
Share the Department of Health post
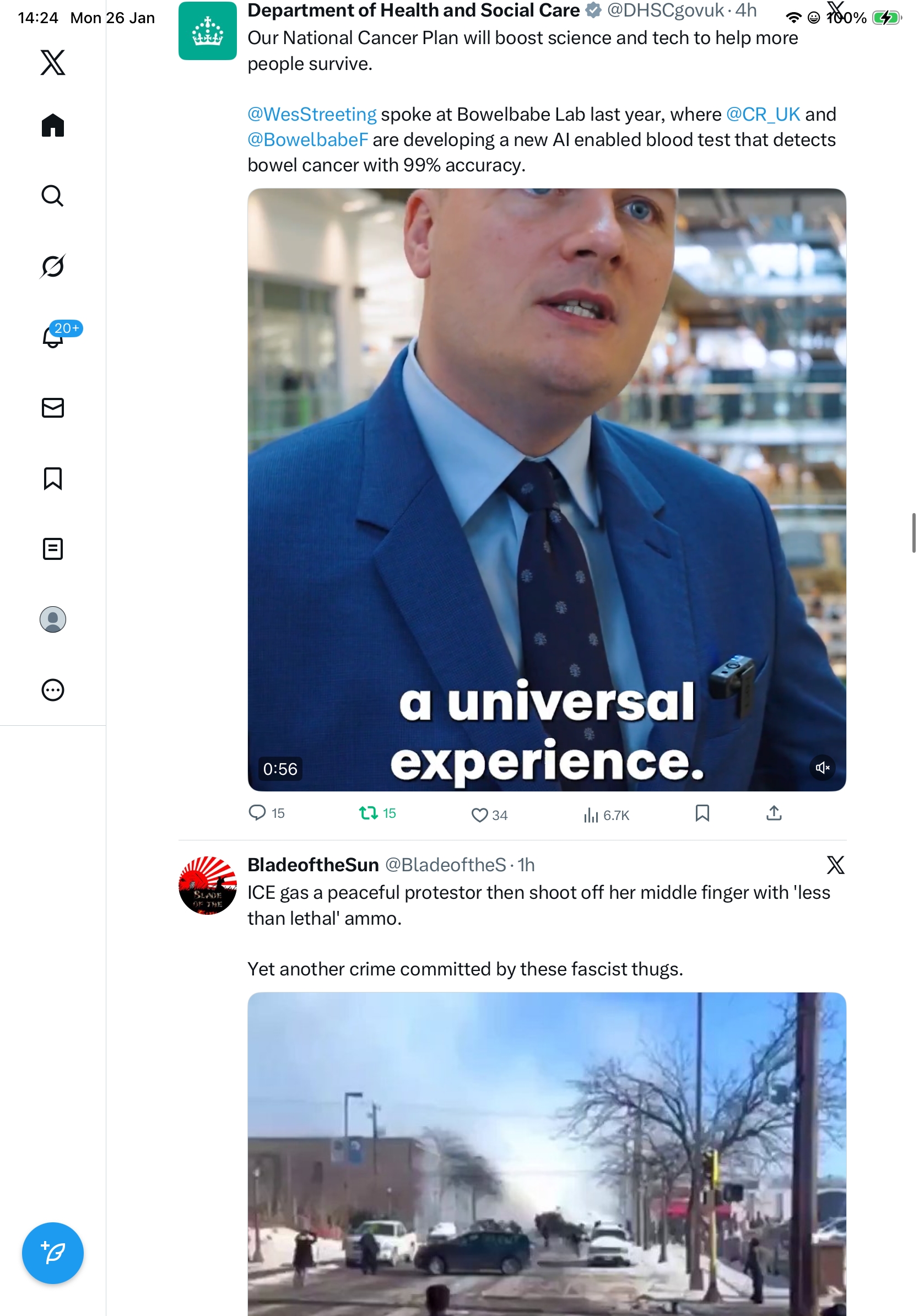click(x=774, y=812)
